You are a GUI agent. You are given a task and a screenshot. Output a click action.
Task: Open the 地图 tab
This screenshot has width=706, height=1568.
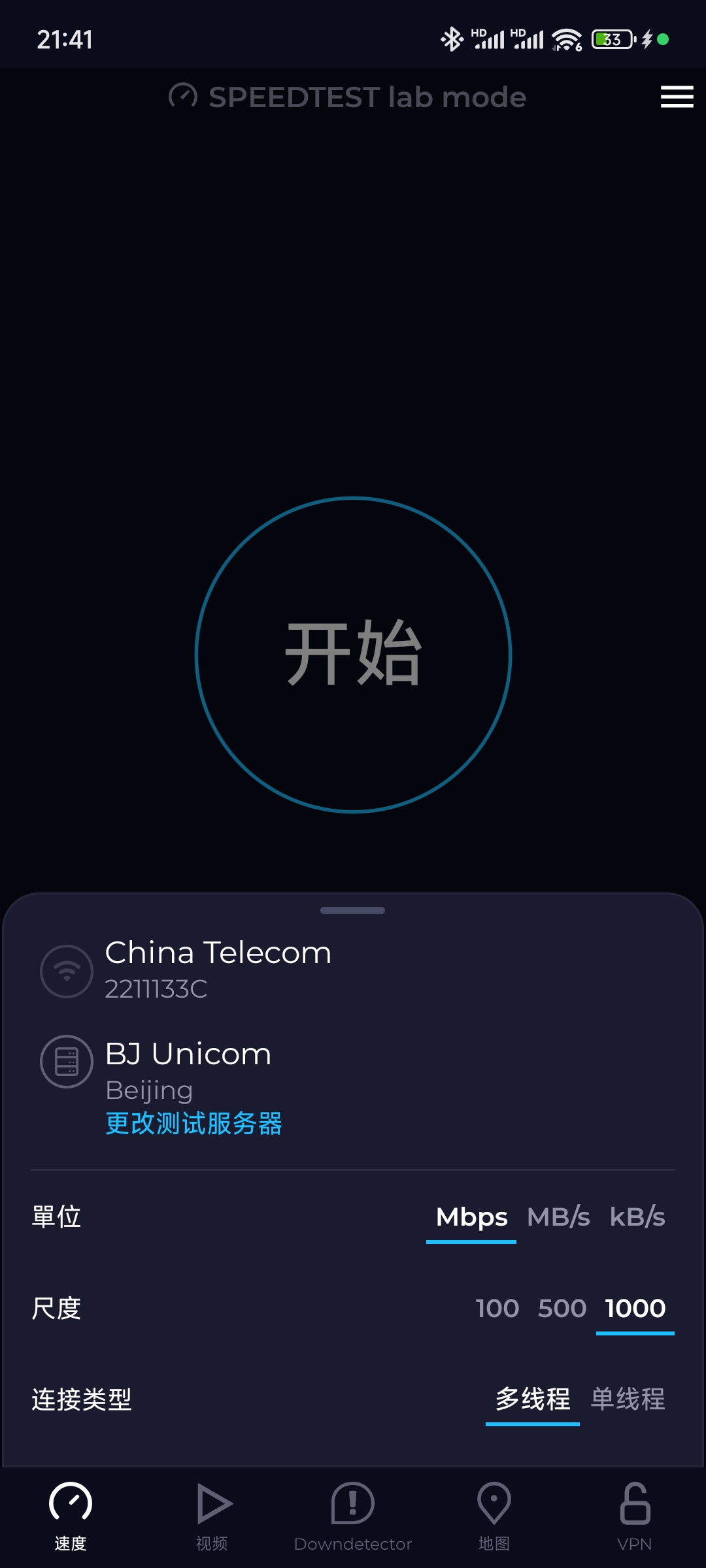point(494,1516)
